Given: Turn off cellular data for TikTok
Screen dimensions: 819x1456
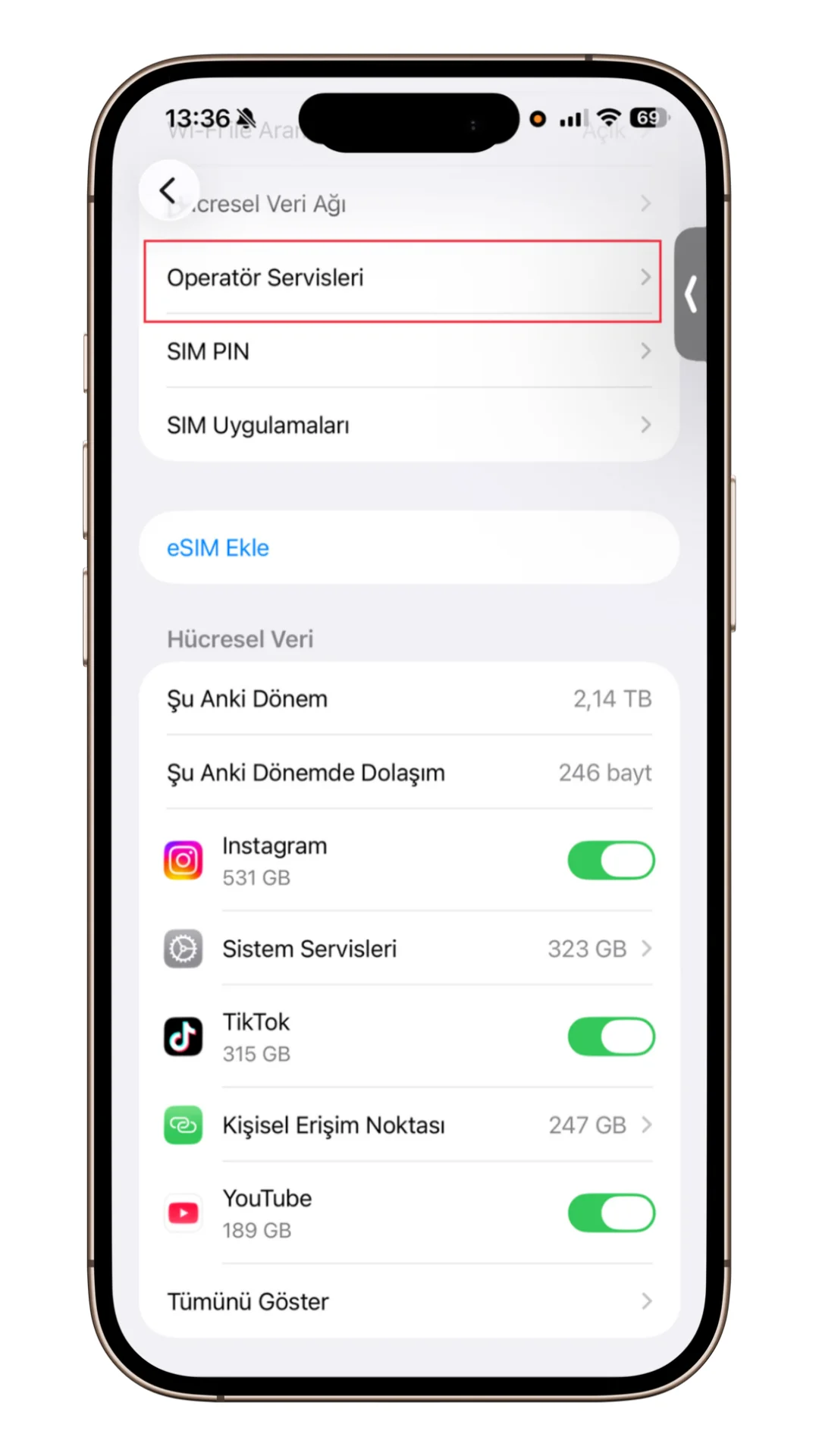Looking at the screenshot, I should (x=610, y=1037).
